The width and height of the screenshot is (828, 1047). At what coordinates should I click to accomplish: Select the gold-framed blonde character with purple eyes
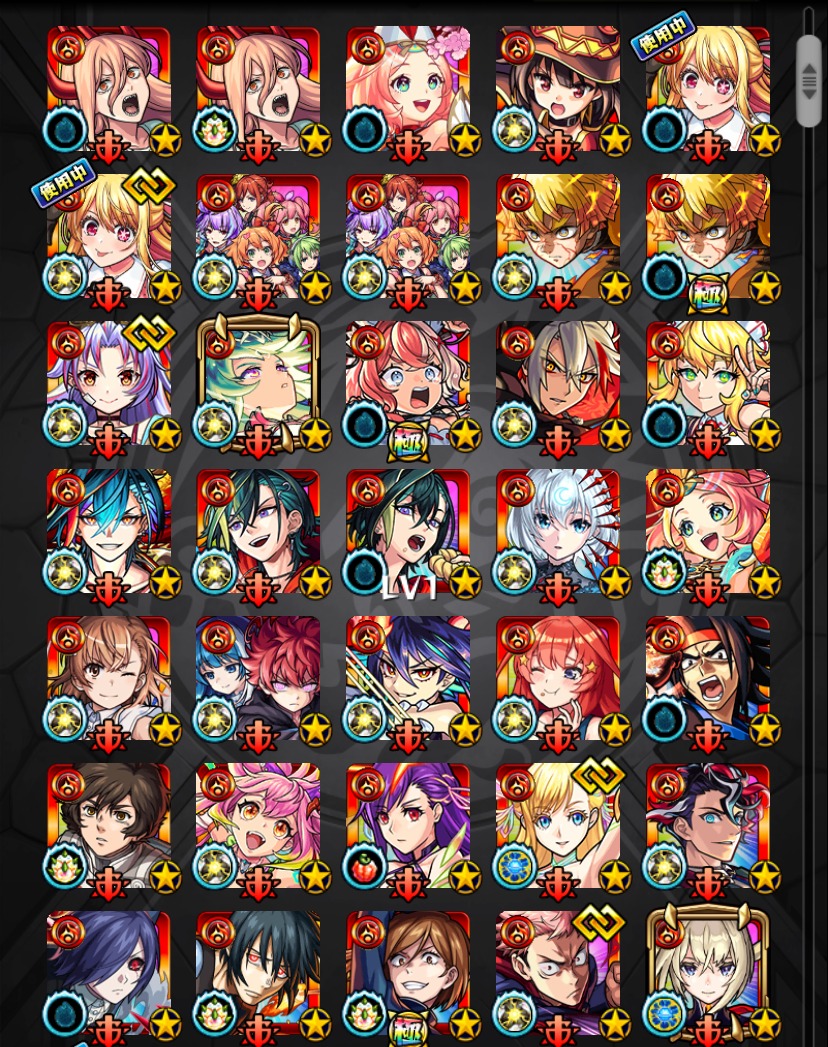(x=707, y=970)
